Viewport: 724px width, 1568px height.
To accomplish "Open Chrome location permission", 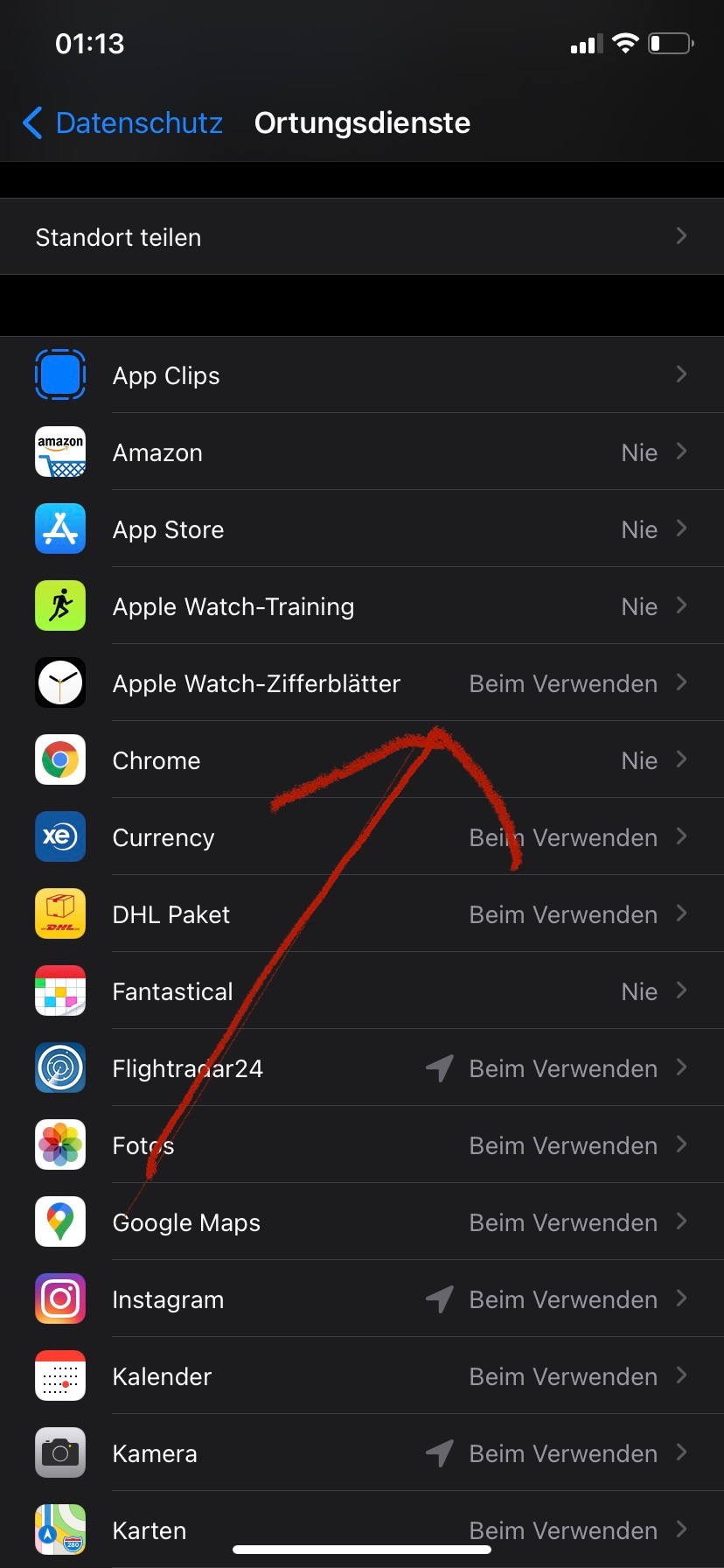I will click(362, 760).
